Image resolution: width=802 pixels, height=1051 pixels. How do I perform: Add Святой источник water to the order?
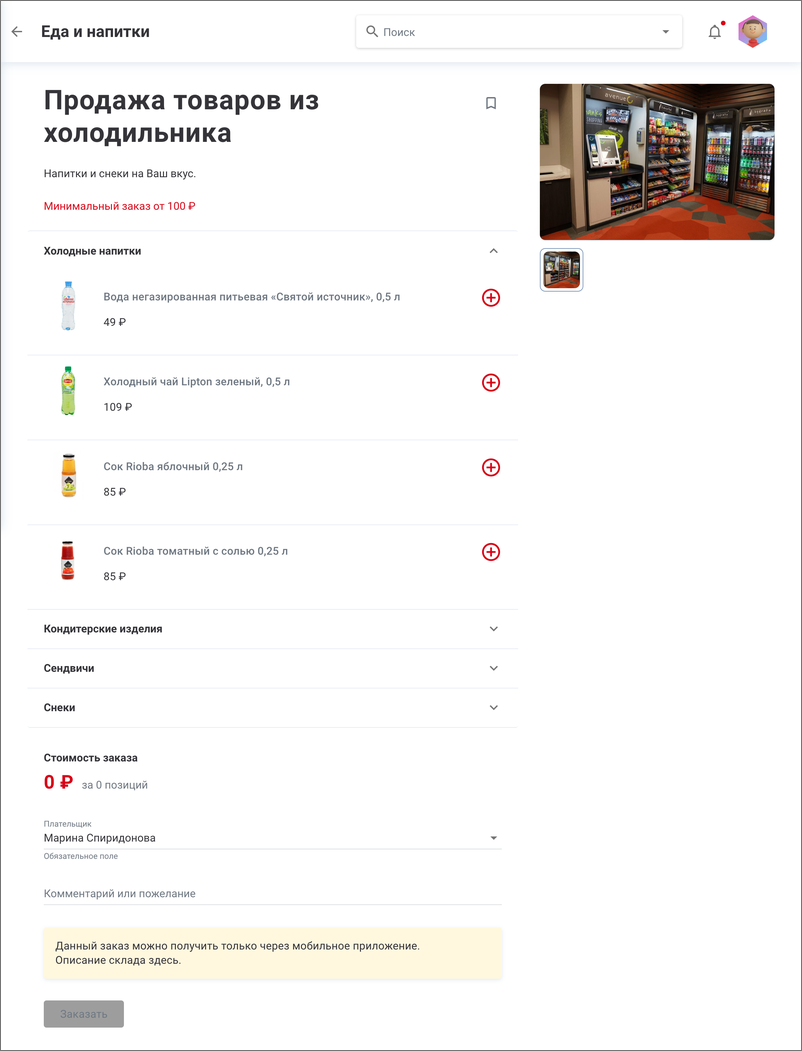(x=491, y=298)
